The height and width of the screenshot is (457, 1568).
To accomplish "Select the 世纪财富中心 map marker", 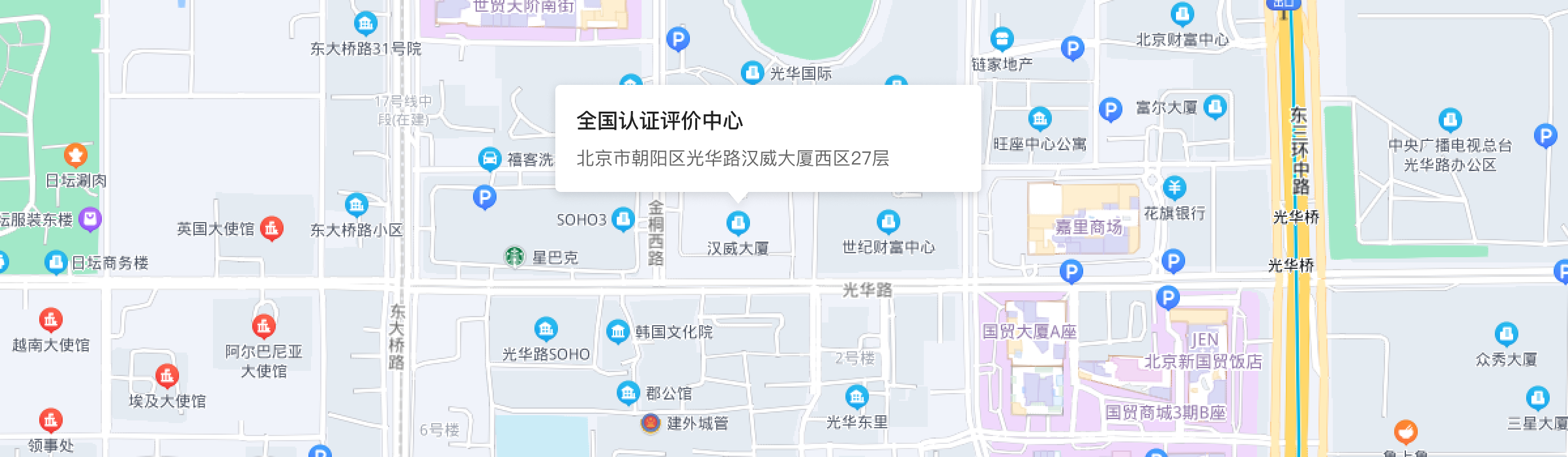I will point(888,221).
